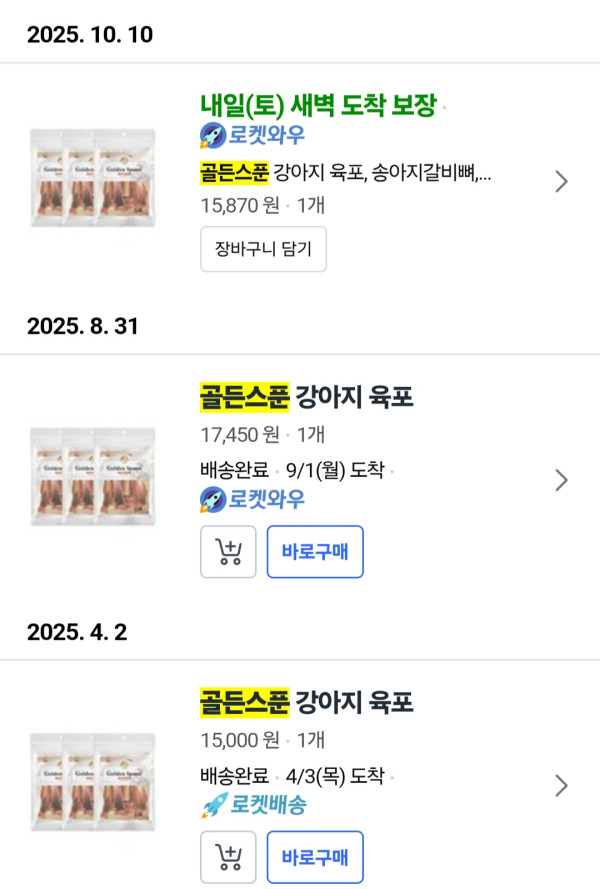
Task: Add the 15,000원 골든스푼 강아지 육포 to cart
Action: click(x=228, y=857)
